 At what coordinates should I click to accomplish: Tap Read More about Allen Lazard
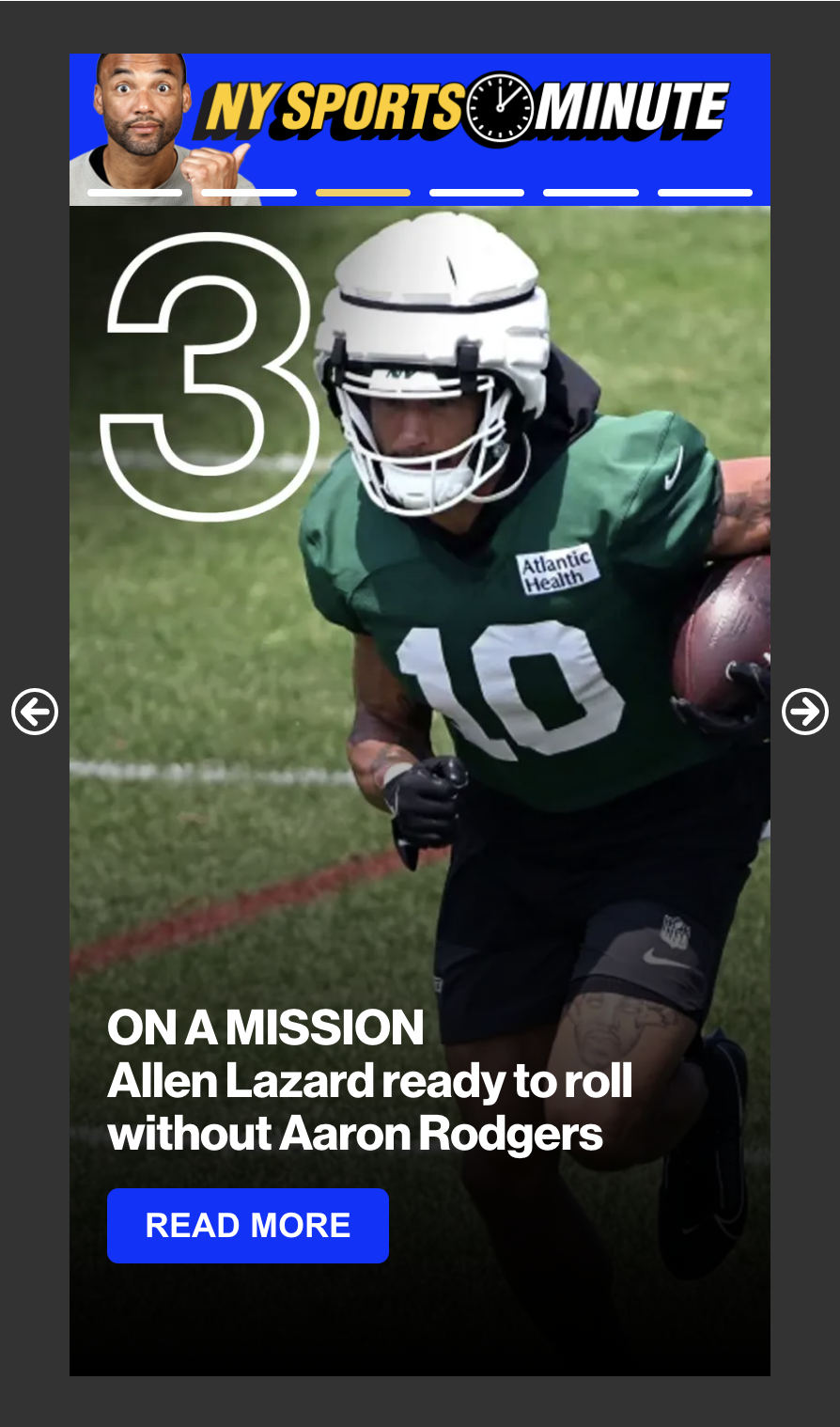pyautogui.click(x=247, y=1225)
